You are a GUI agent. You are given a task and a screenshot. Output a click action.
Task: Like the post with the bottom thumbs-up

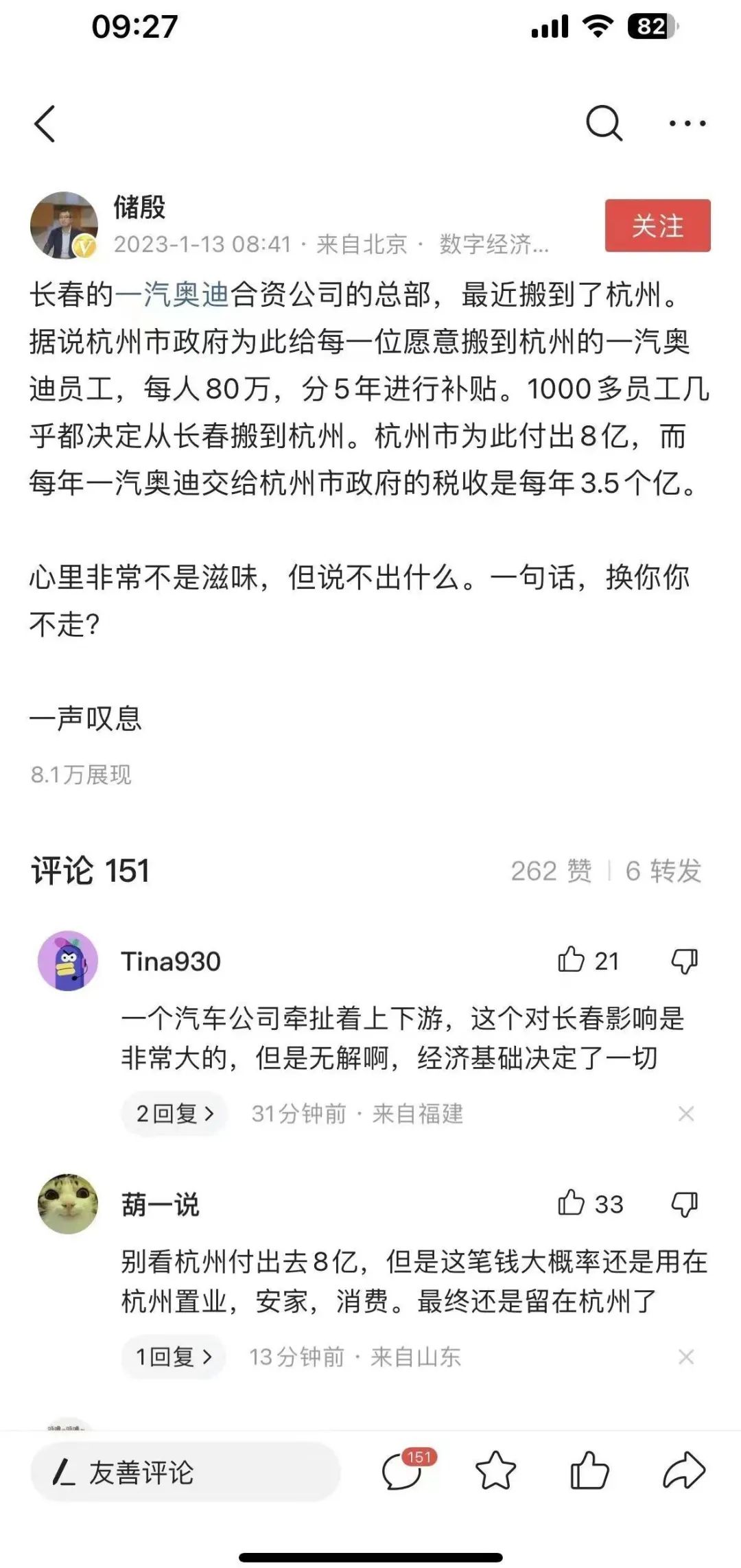tap(589, 1471)
